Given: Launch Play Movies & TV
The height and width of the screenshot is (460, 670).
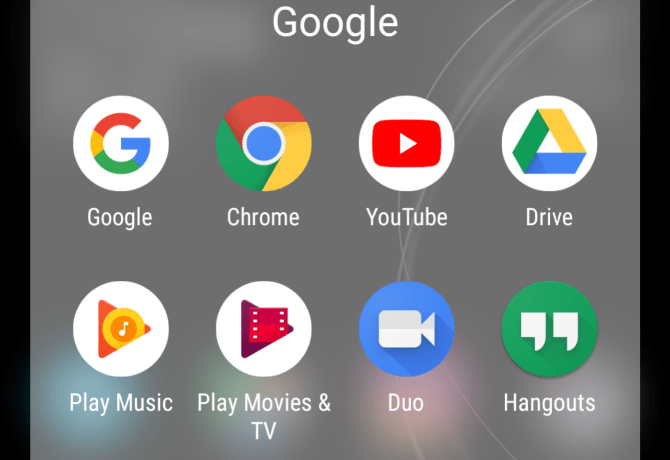Looking at the screenshot, I should click(x=264, y=329).
